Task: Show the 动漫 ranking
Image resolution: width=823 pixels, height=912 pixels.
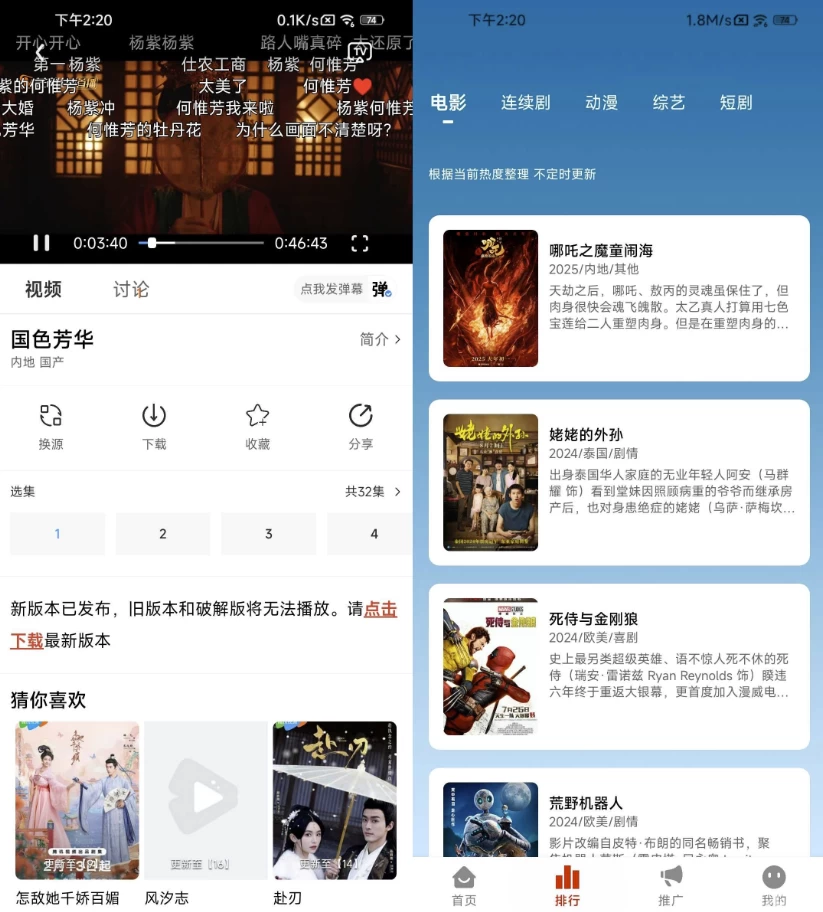Action: (601, 103)
